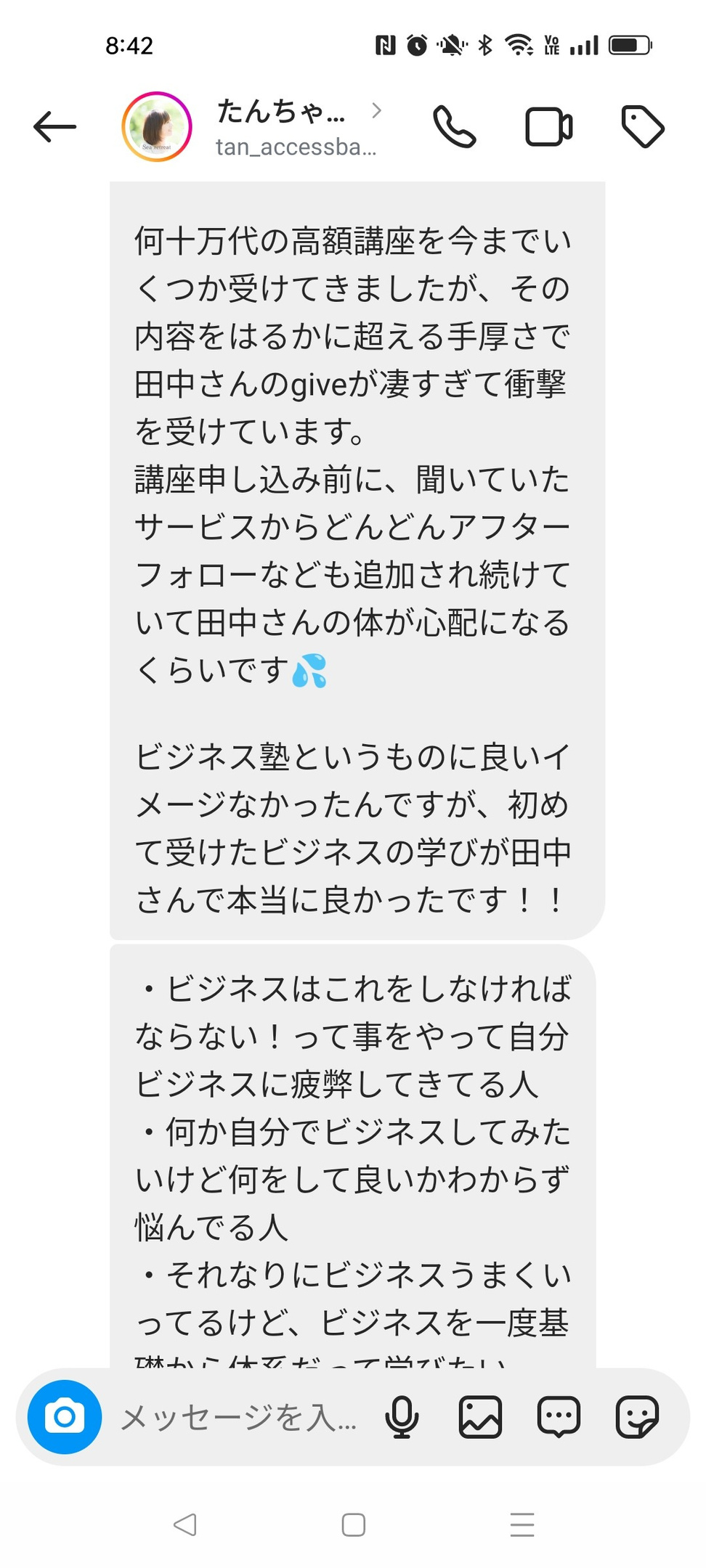This screenshot has height=1568, width=706.
Task: Attach a photo from the gallery
Action: (x=480, y=1416)
